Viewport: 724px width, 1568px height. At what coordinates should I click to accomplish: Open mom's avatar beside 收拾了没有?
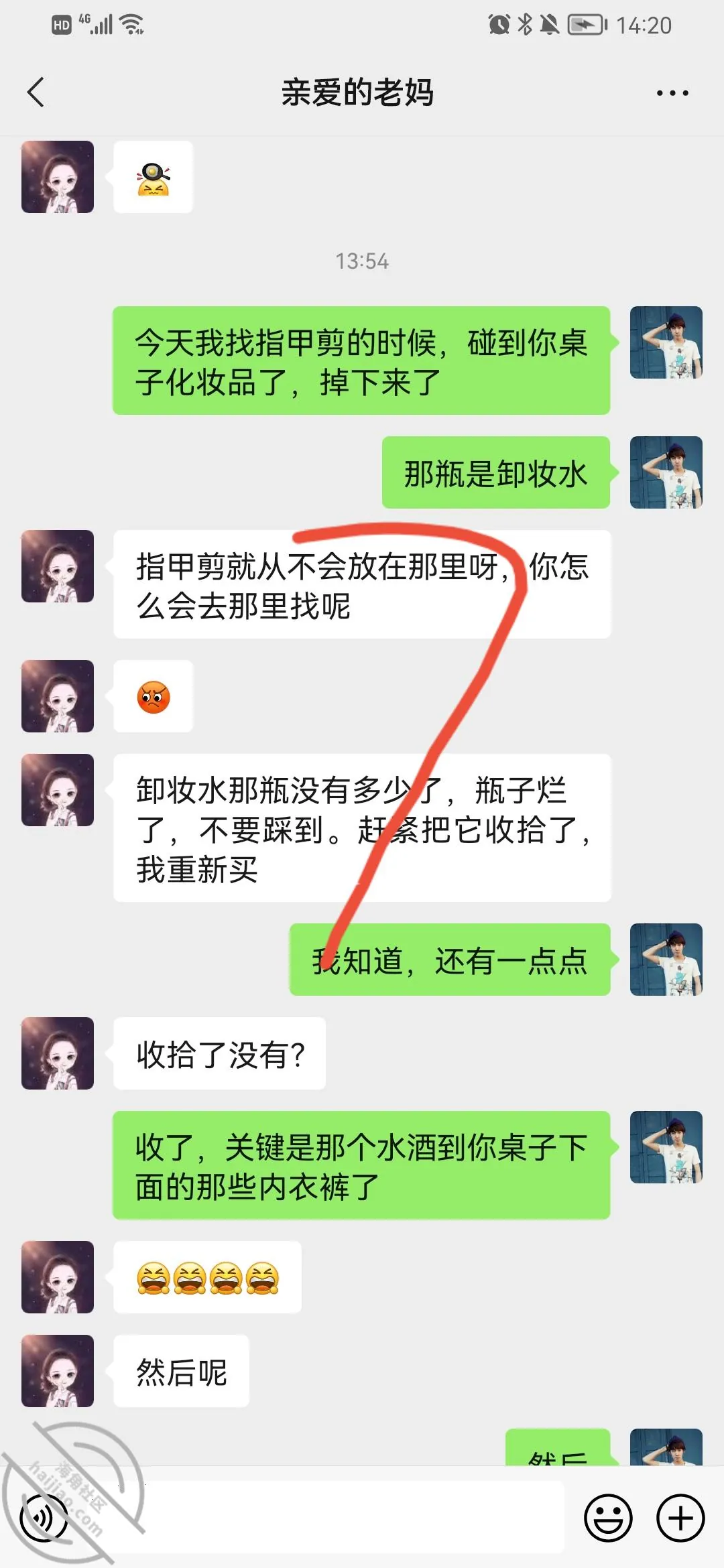point(58,1053)
